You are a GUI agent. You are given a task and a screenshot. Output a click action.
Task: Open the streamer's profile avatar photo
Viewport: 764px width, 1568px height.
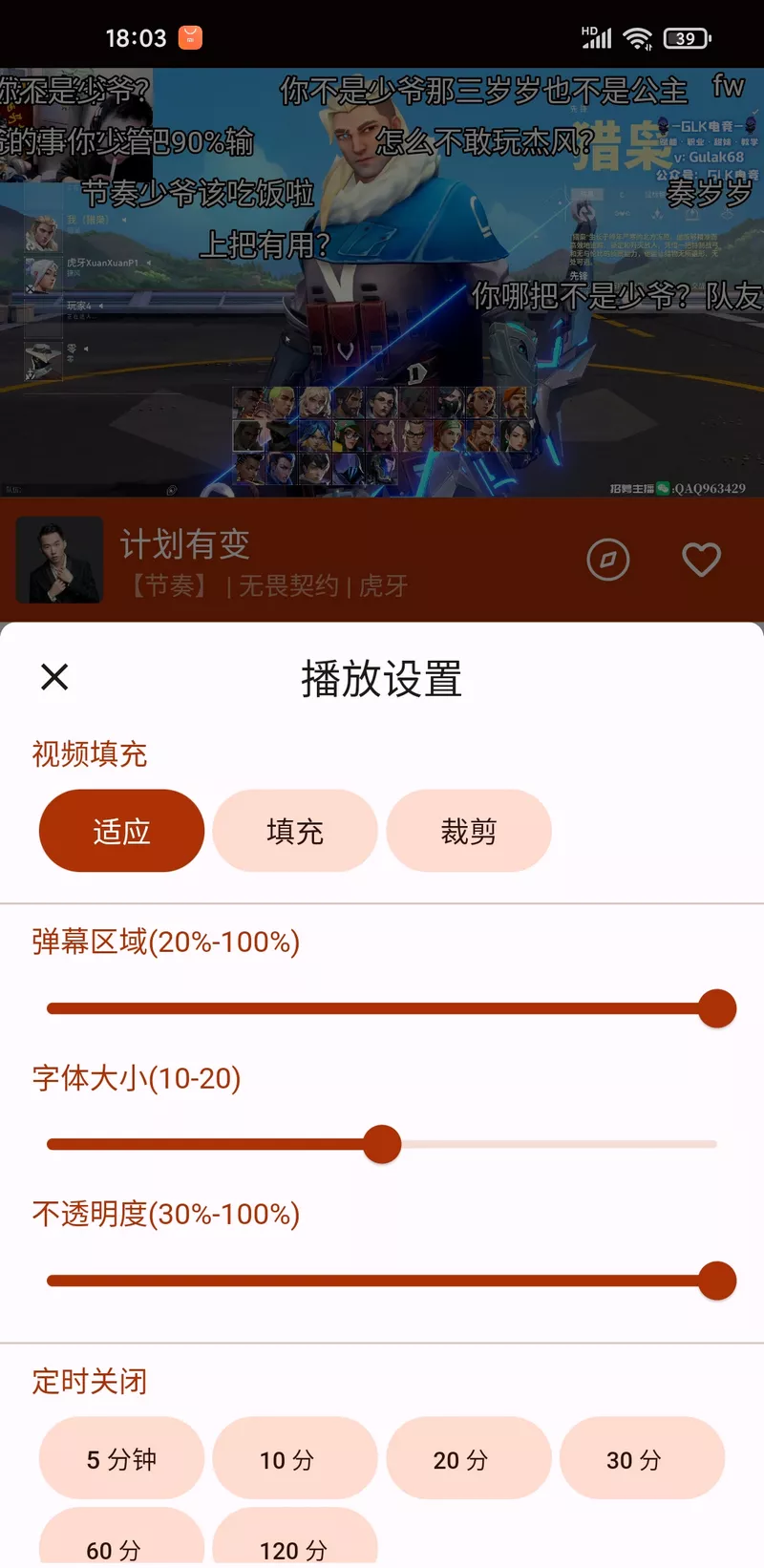pos(59,561)
